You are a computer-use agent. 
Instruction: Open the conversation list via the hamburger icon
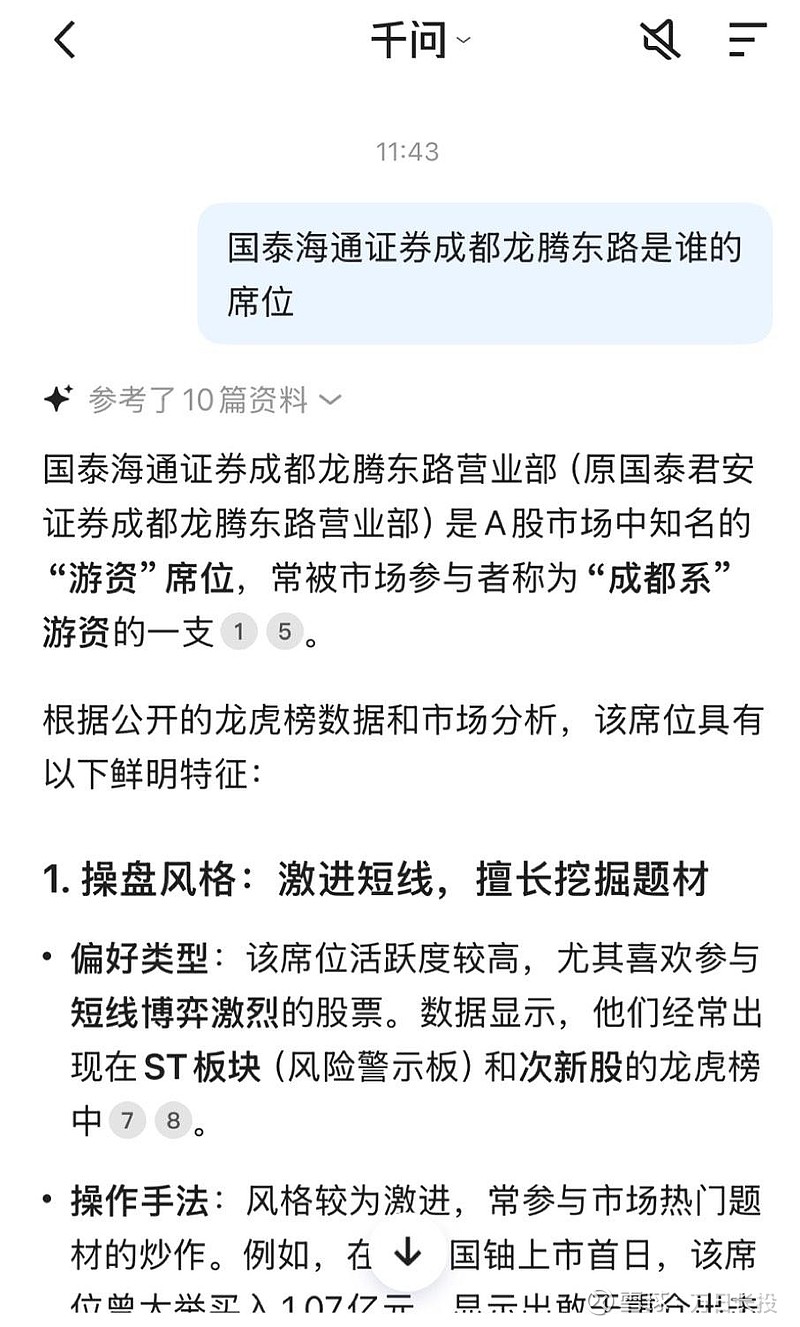745,40
